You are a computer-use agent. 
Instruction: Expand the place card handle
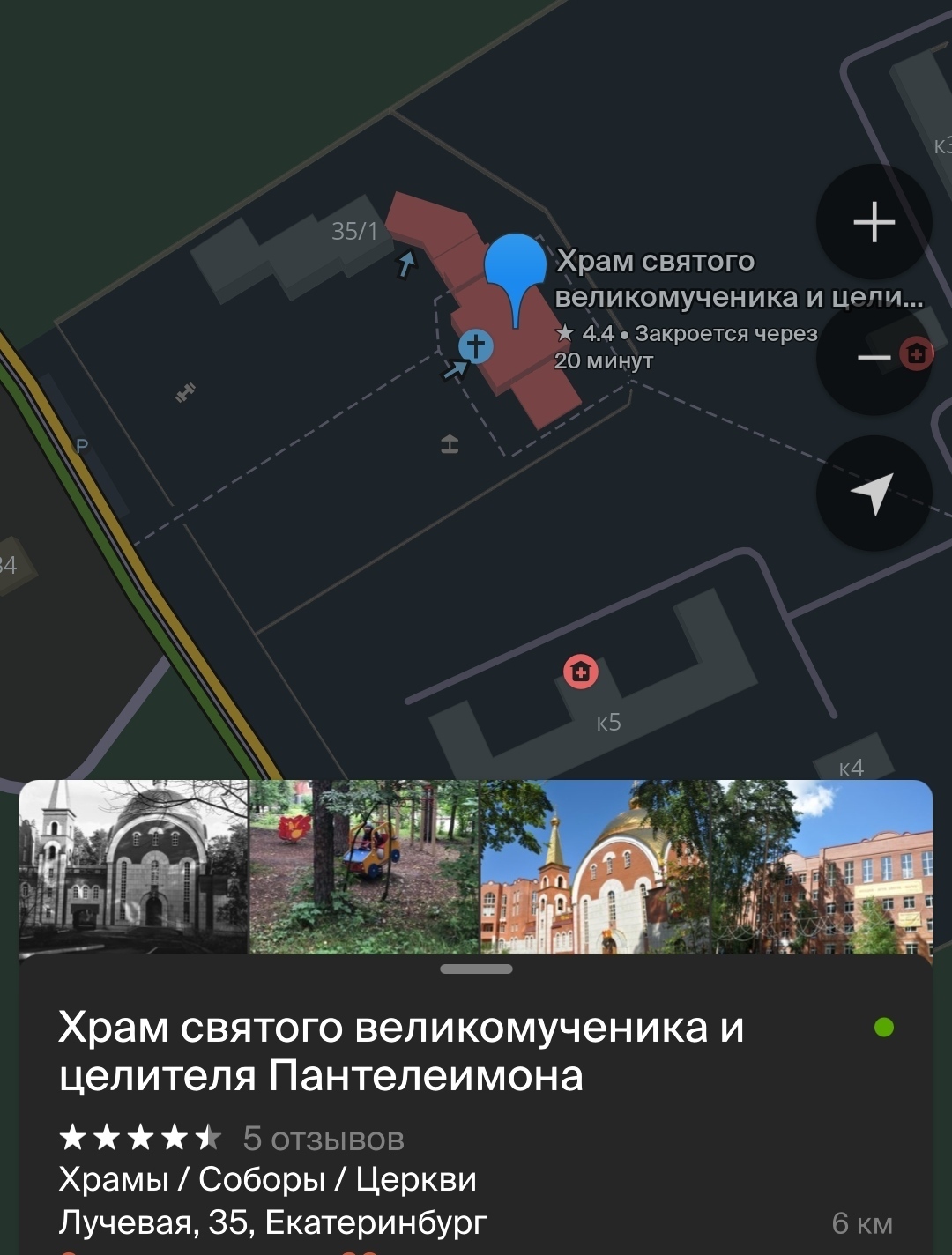pyautogui.click(x=476, y=969)
